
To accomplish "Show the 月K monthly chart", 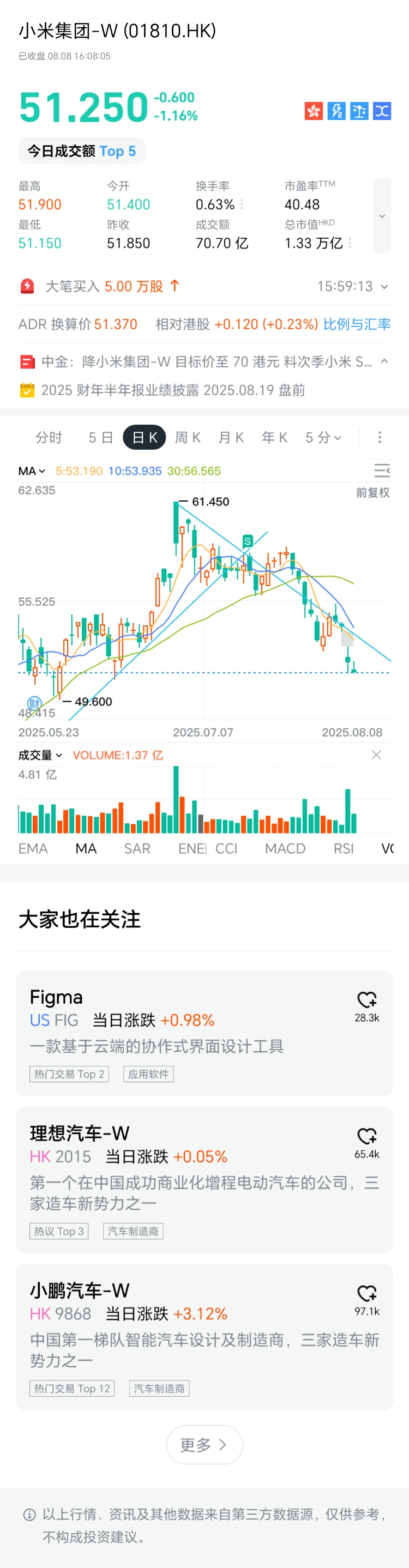I will (231, 437).
